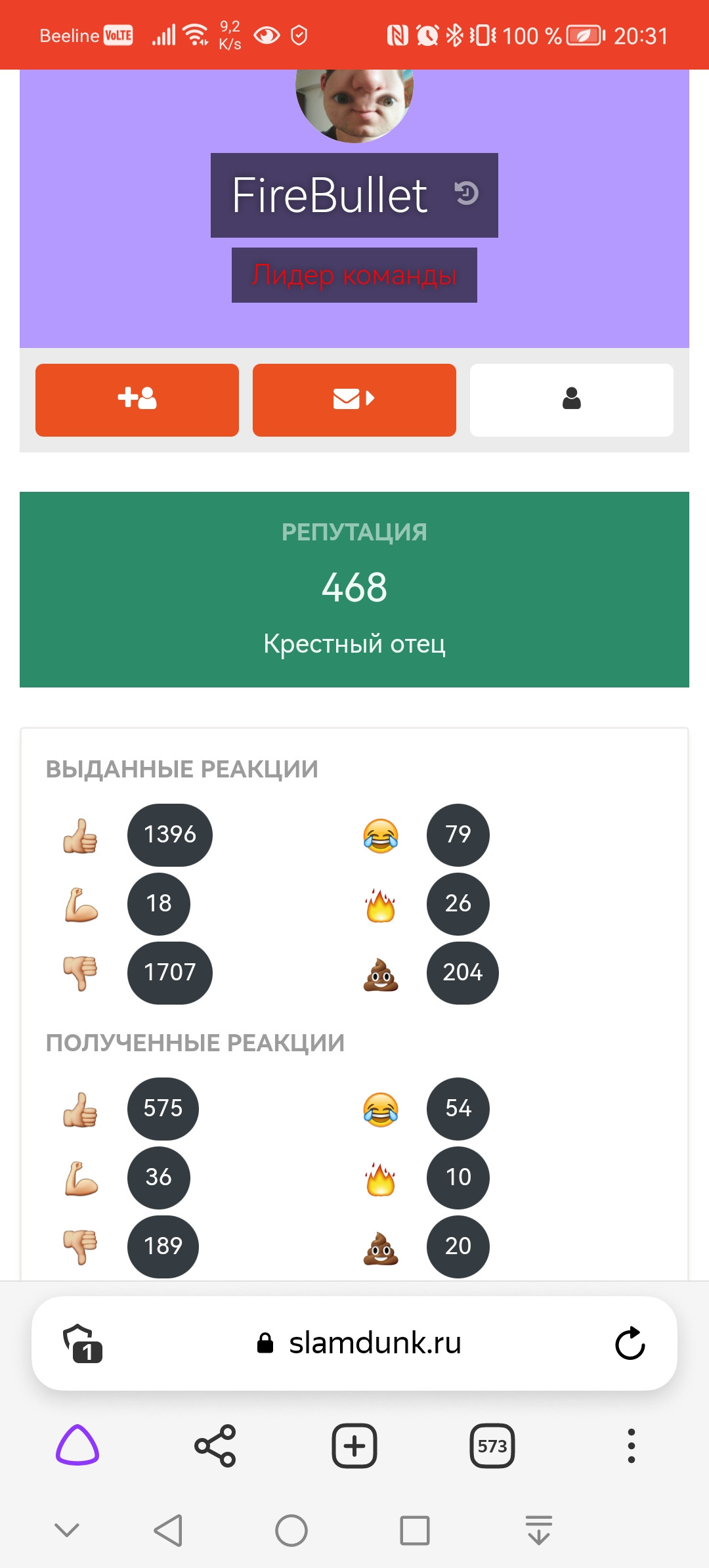Tap the add friend button
Image resolution: width=709 pixels, height=1568 pixels.
[x=137, y=400]
